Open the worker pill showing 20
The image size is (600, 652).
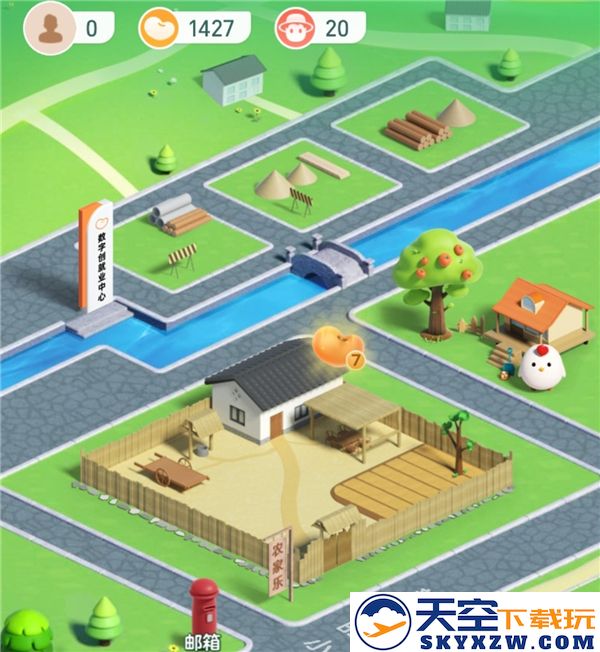[x=320, y=27]
